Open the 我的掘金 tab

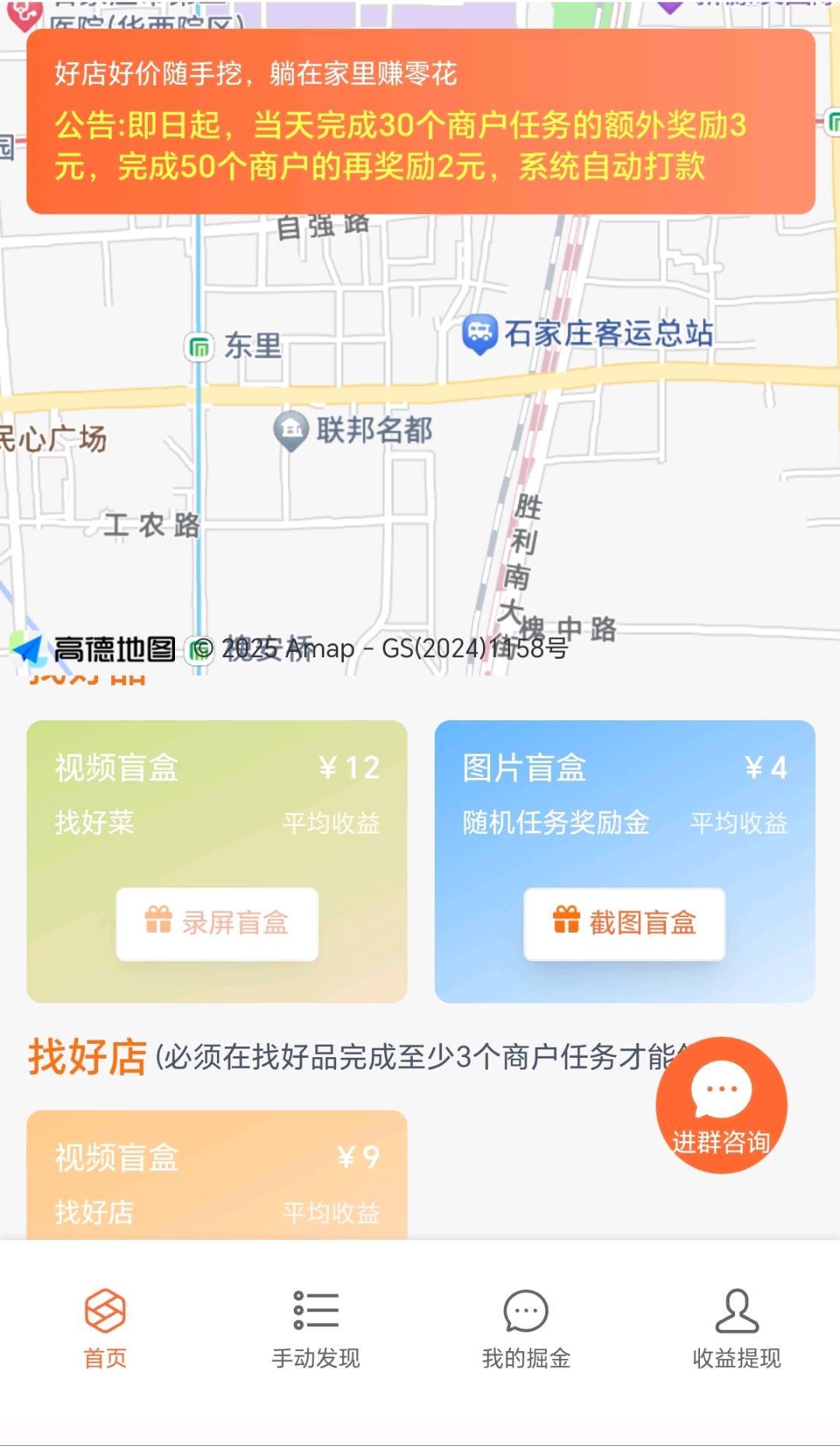526,1329
